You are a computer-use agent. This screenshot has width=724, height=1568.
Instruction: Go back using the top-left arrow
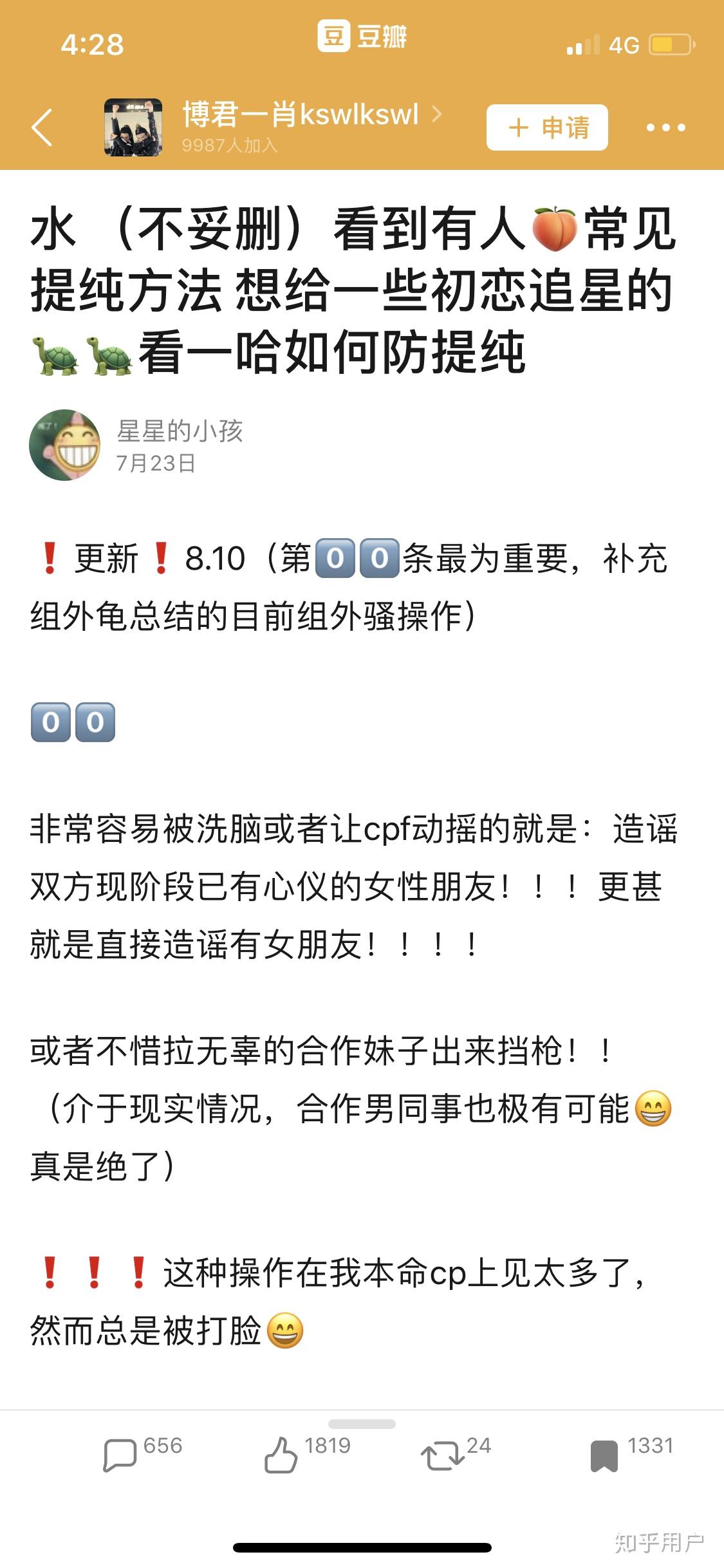click(x=42, y=127)
